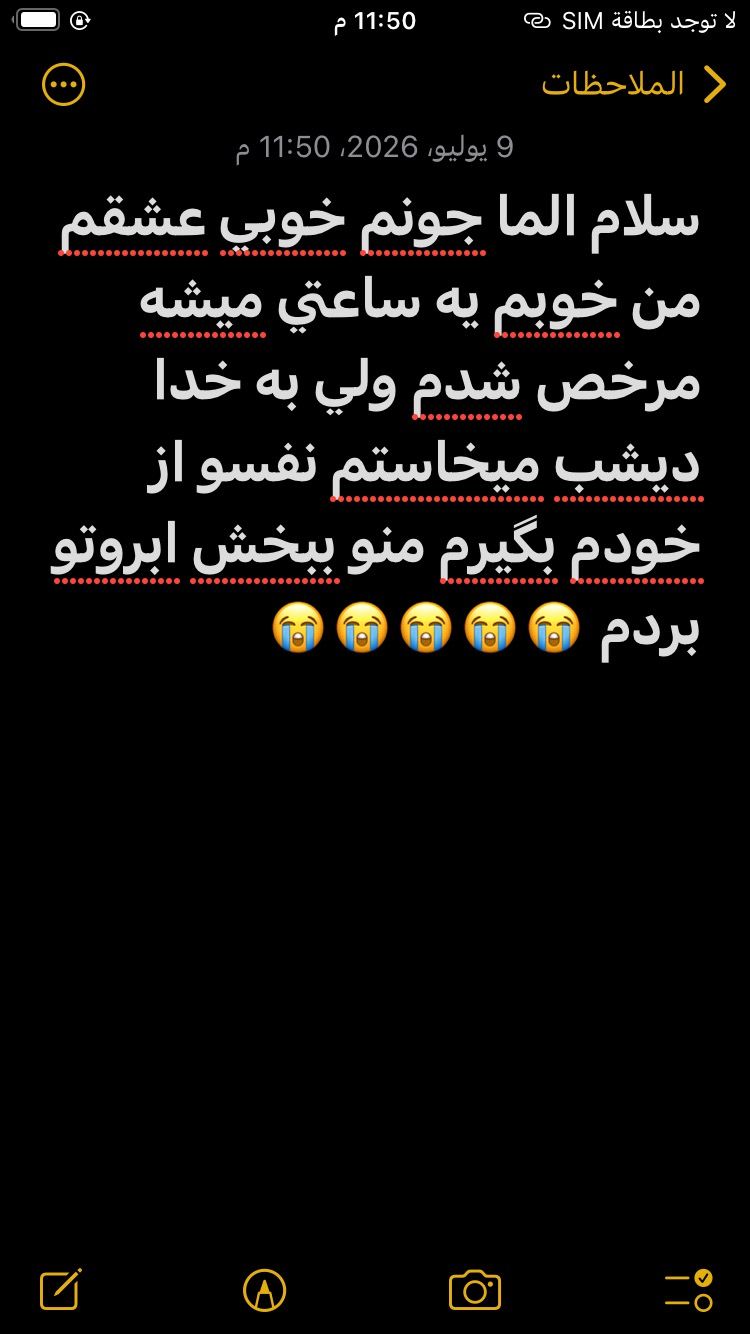Add a checklist to the note
This screenshot has width=750, height=1334.
[x=688, y=1290]
